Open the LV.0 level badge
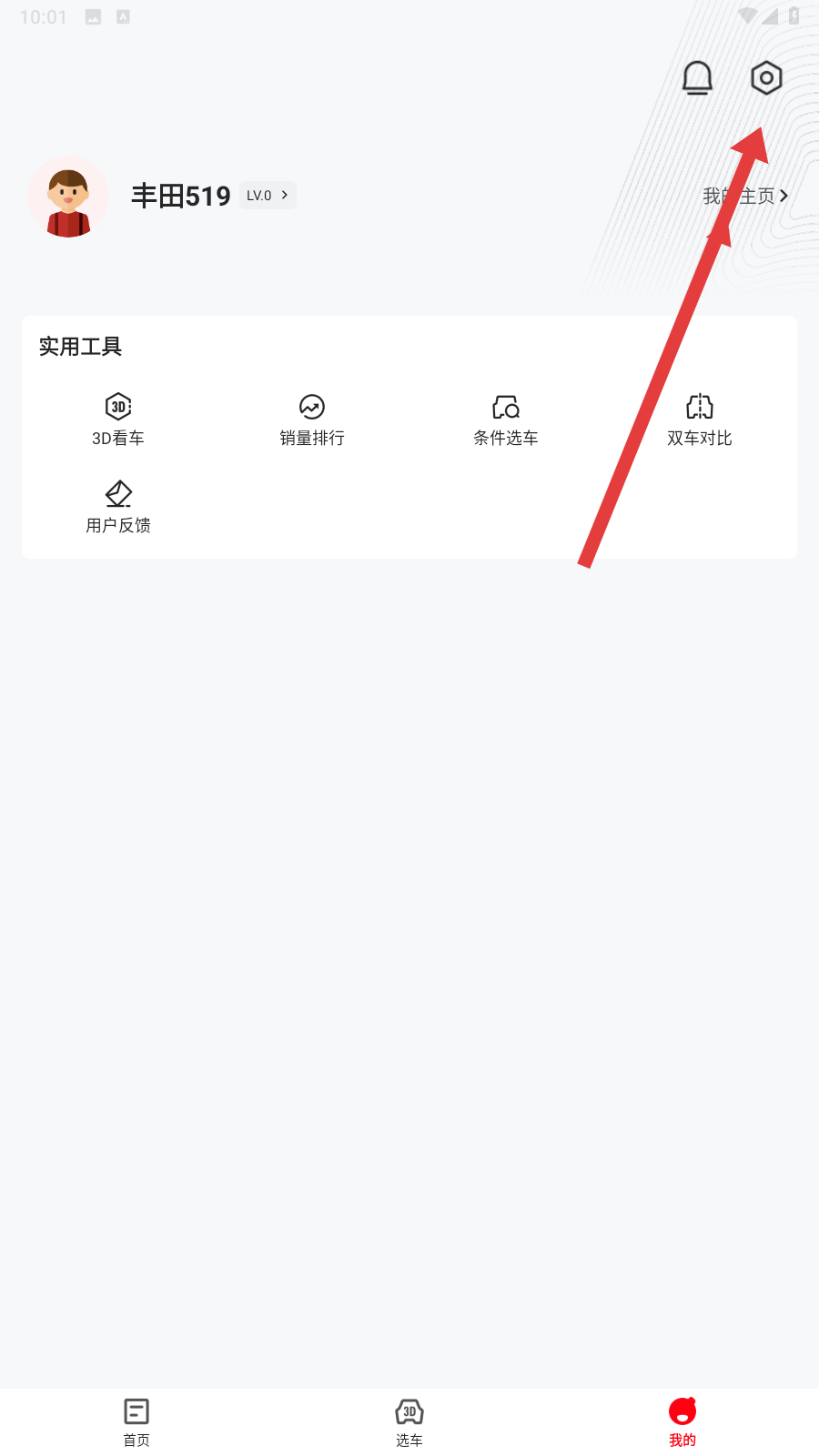The height and width of the screenshot is (1456, 819). coord(268,196)
